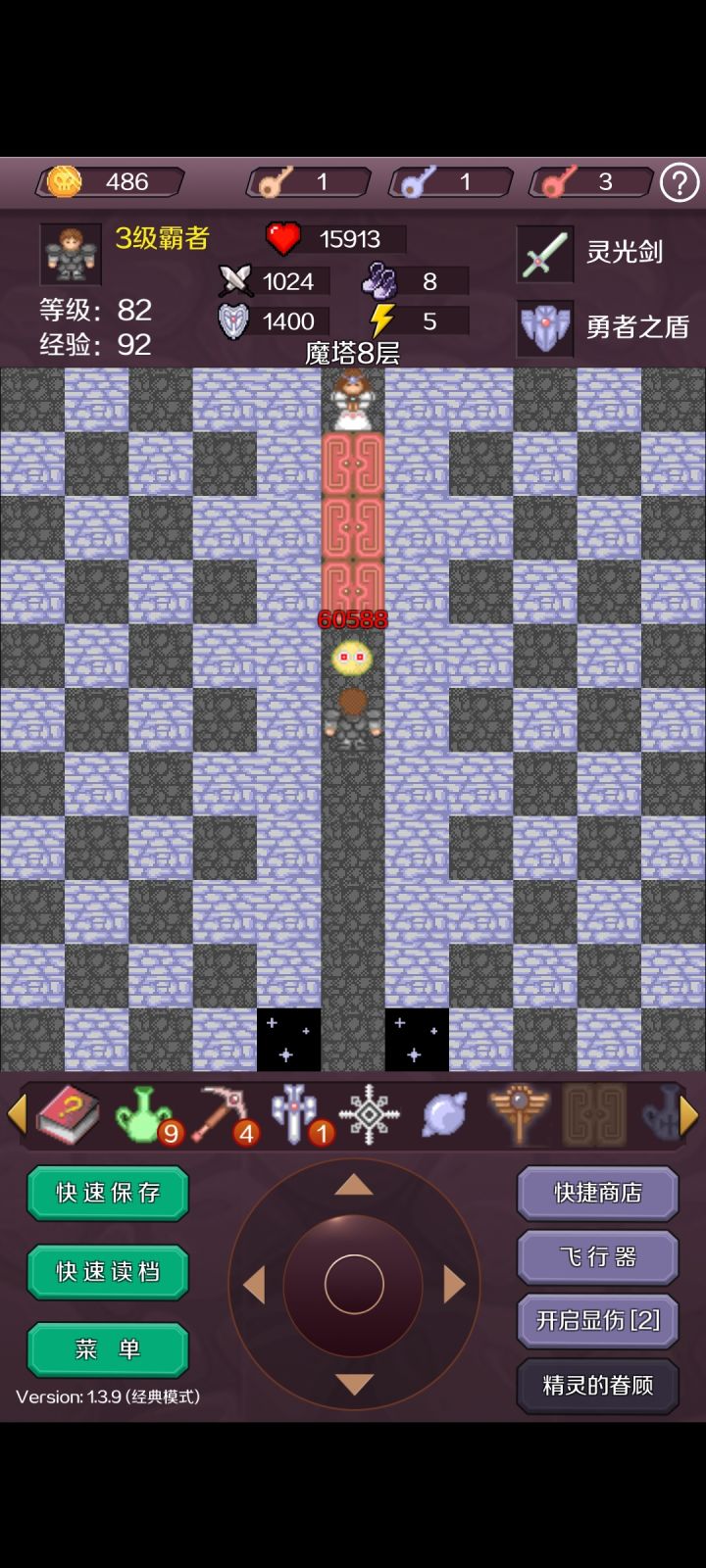Open the question mark help panel
Image resolution: width=706 pixels, height=1568 pixels.
(x=679, y=182)
